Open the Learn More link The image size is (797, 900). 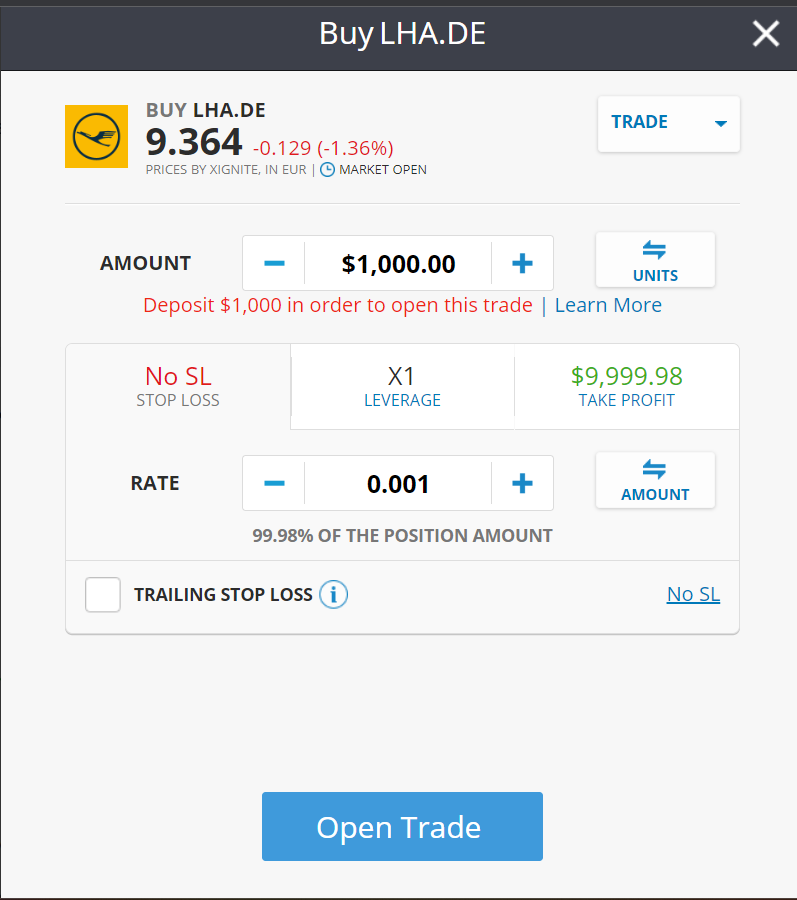pyautogui.click(x=608, y=305)
